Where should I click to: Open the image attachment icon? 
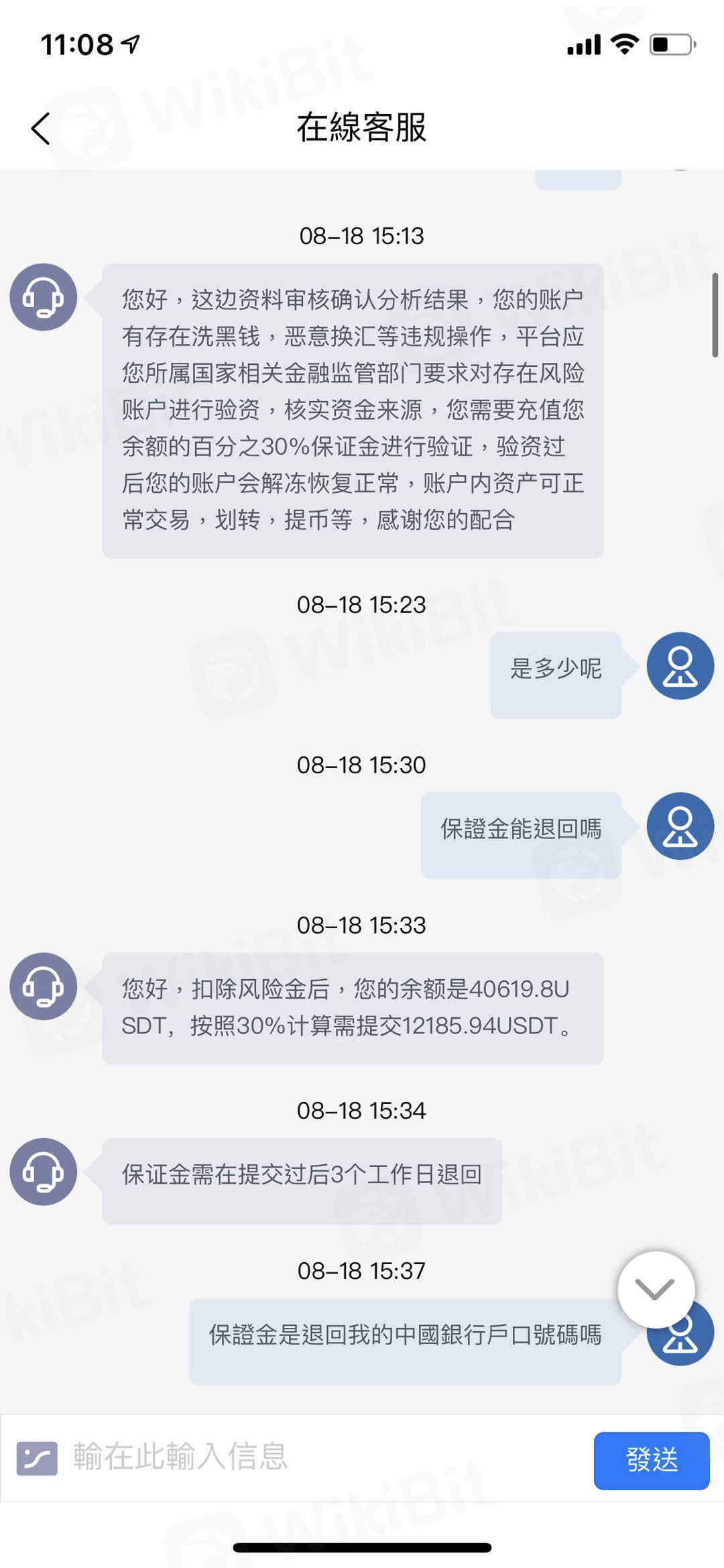pyautogui.click(x=36, y=1458)
